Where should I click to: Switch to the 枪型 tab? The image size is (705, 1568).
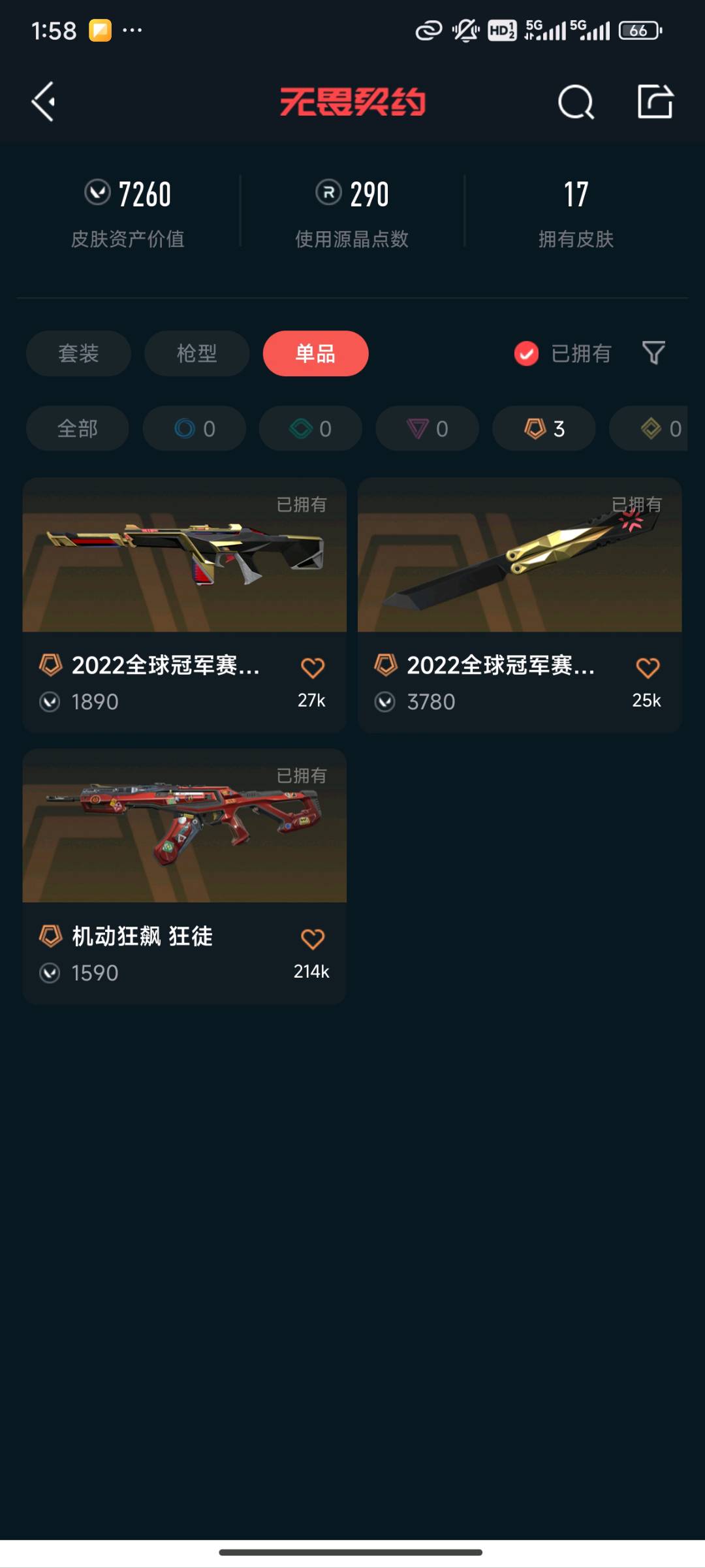[196, 353]
